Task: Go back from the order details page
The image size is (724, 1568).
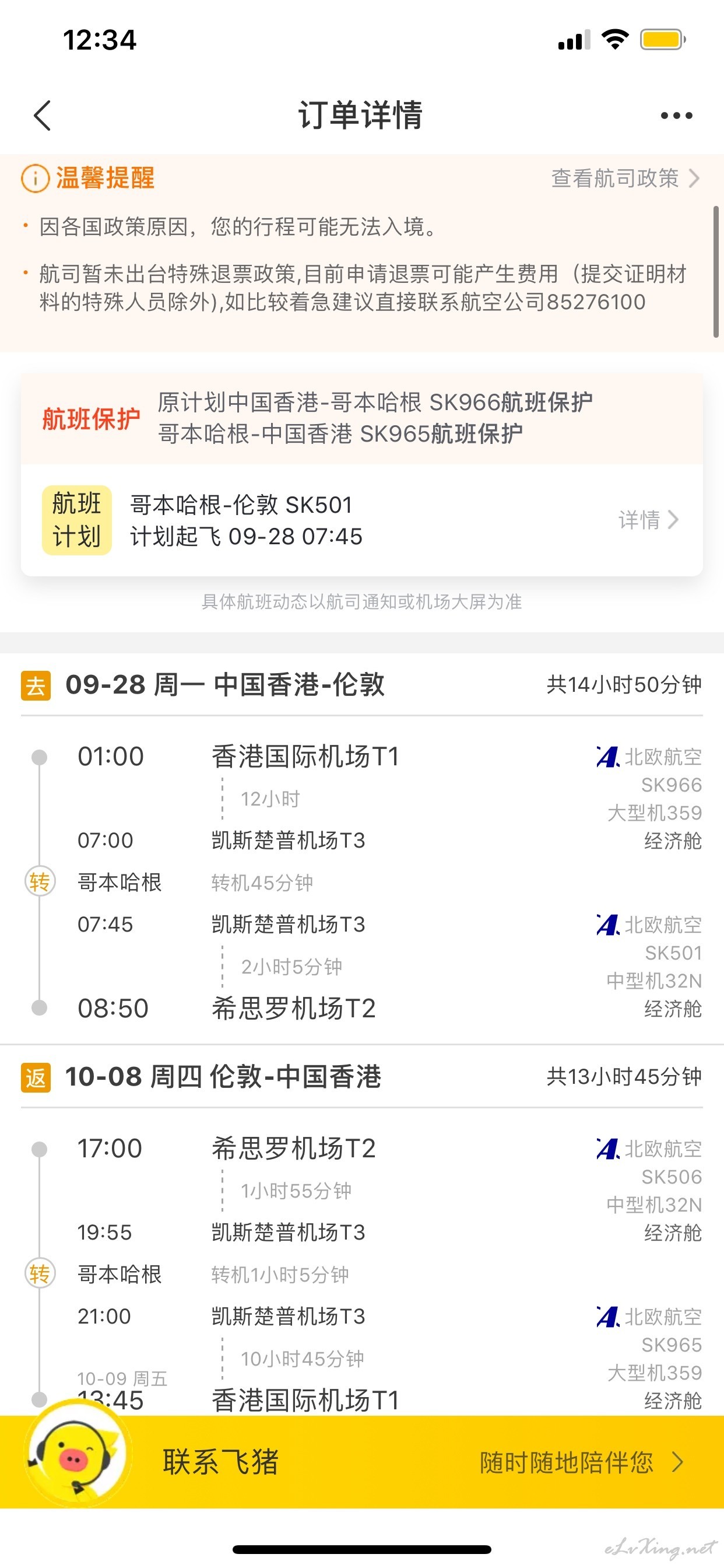Action: pos(42,116)
